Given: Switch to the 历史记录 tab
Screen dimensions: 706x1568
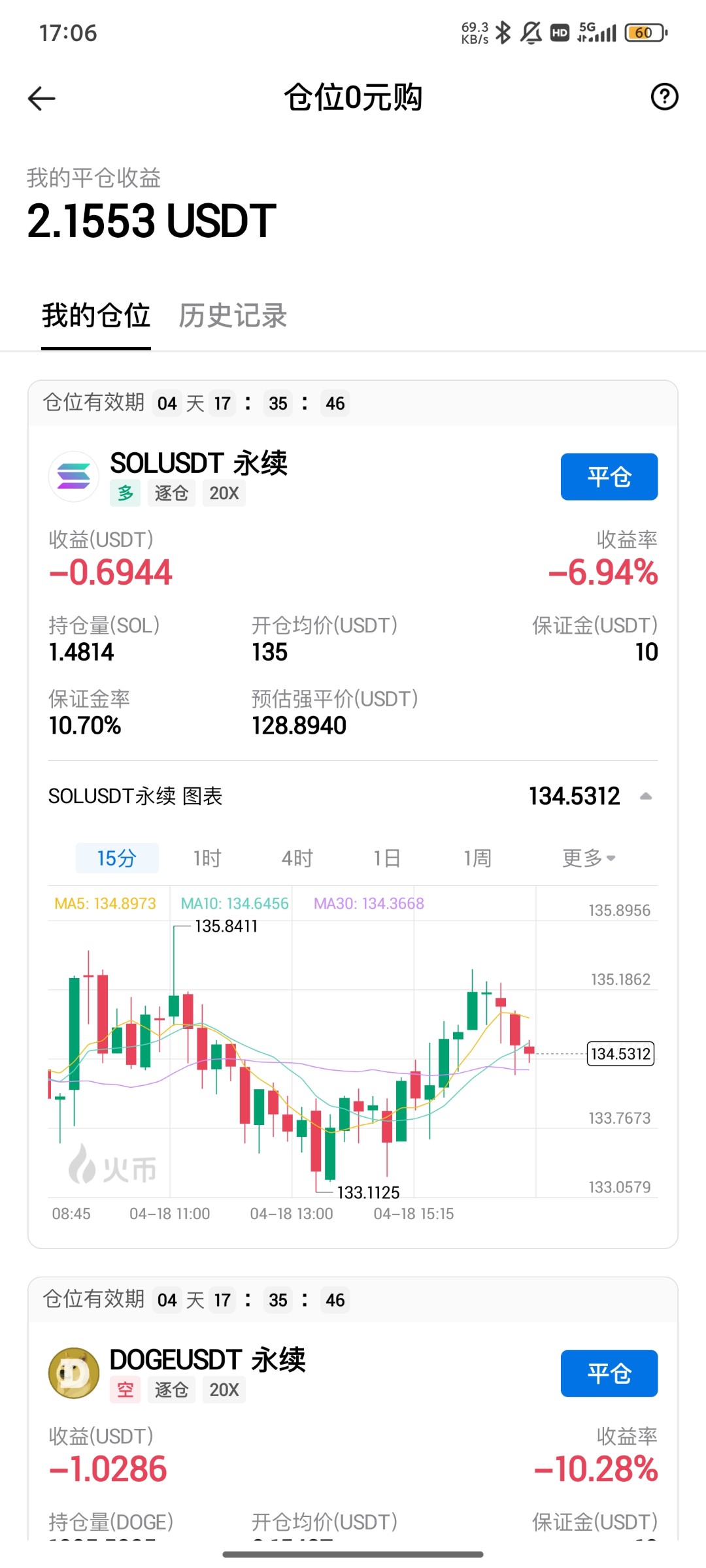Looking at the screenshot, I should 233,316.
